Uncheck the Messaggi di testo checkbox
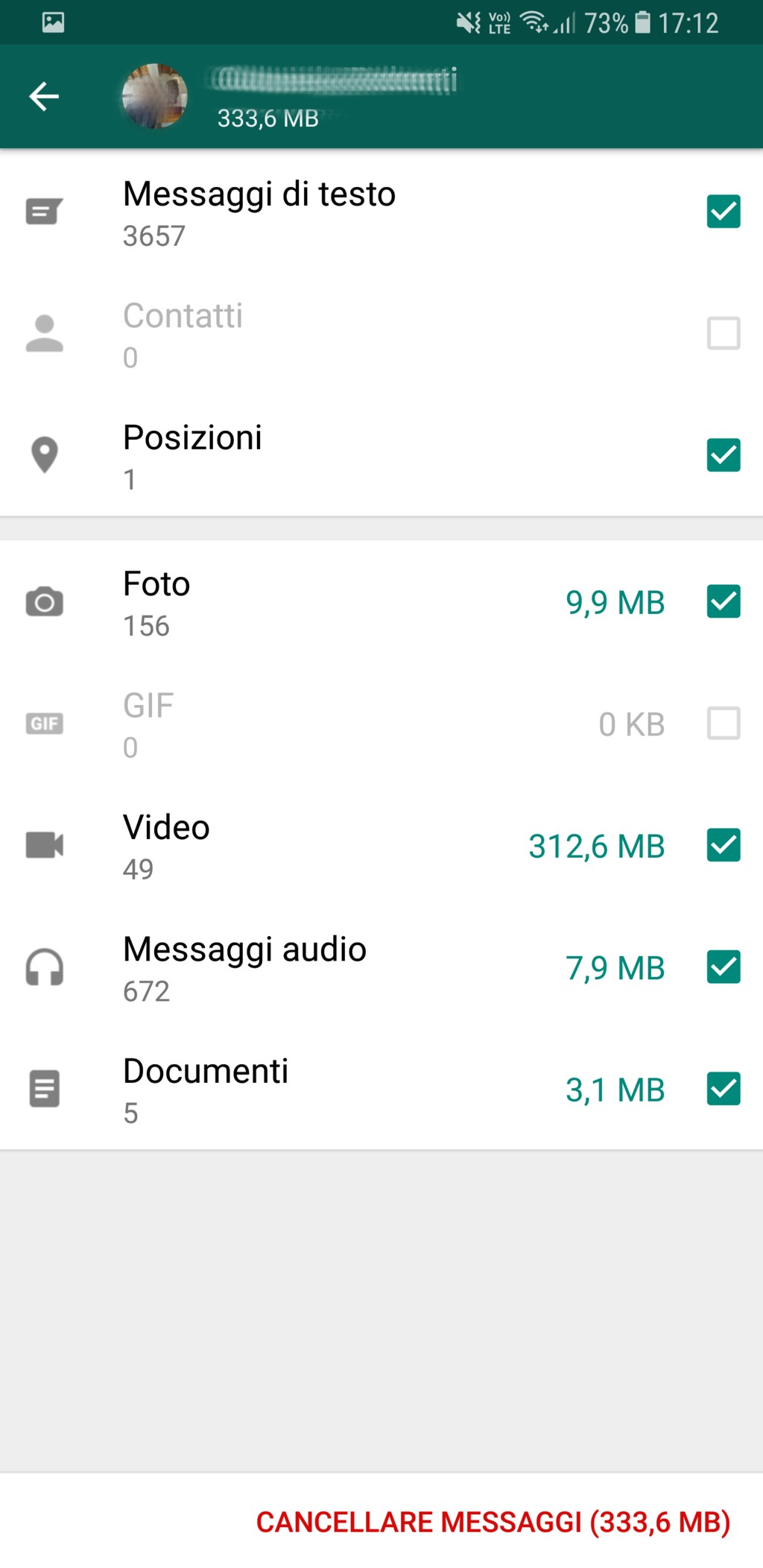 pyautogui.click(x=723, y=212)
